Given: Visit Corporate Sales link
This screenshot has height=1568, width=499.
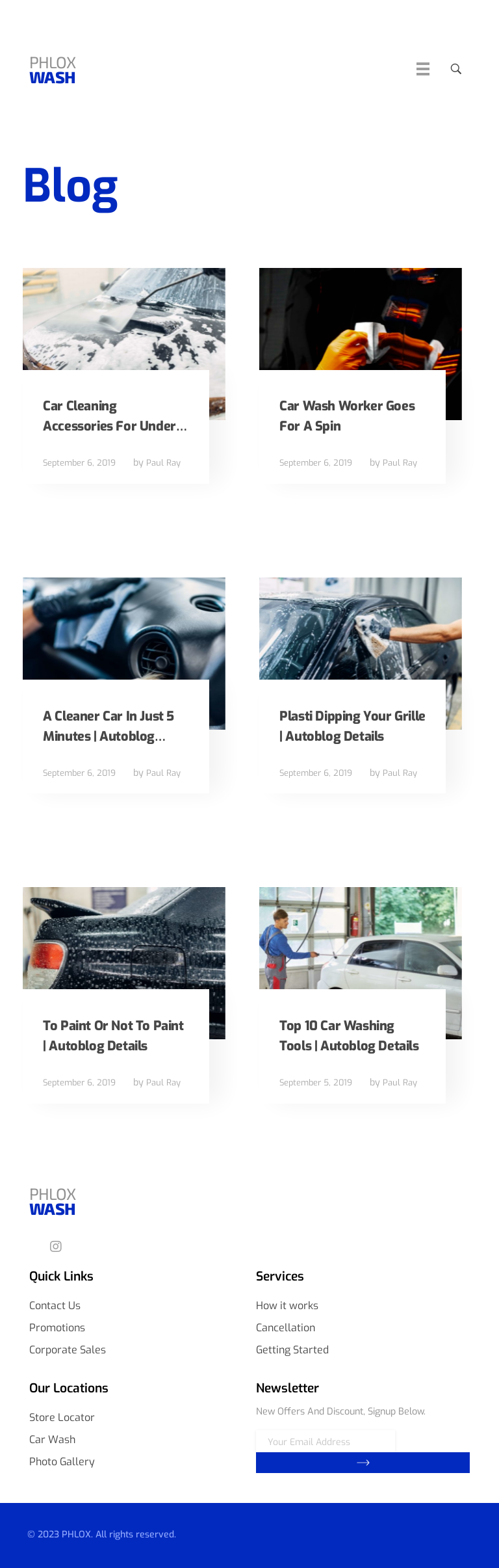Looking at the screenshot, I should (x=68, y=1349).
